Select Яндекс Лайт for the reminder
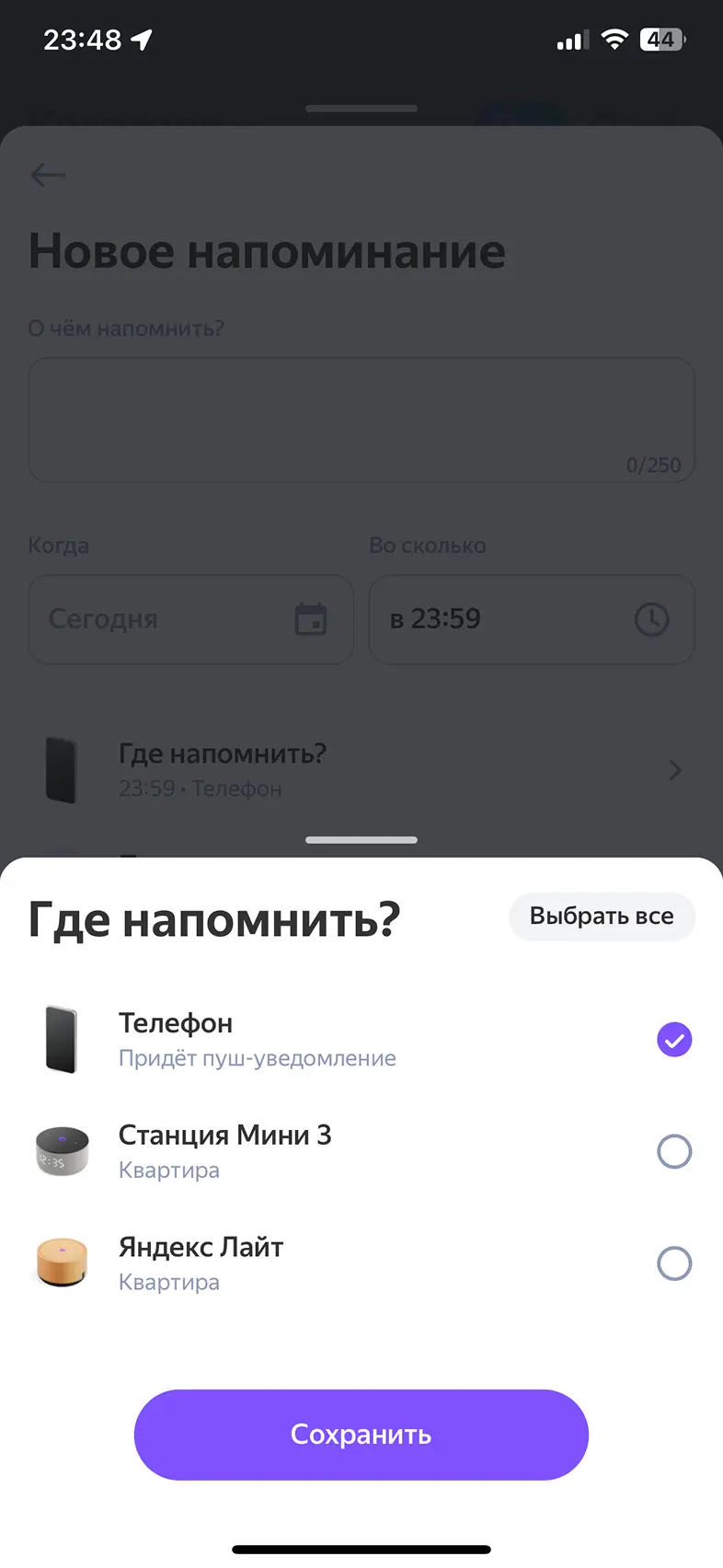Viewport: 723px width, 1568px height. coord(673,1263)
